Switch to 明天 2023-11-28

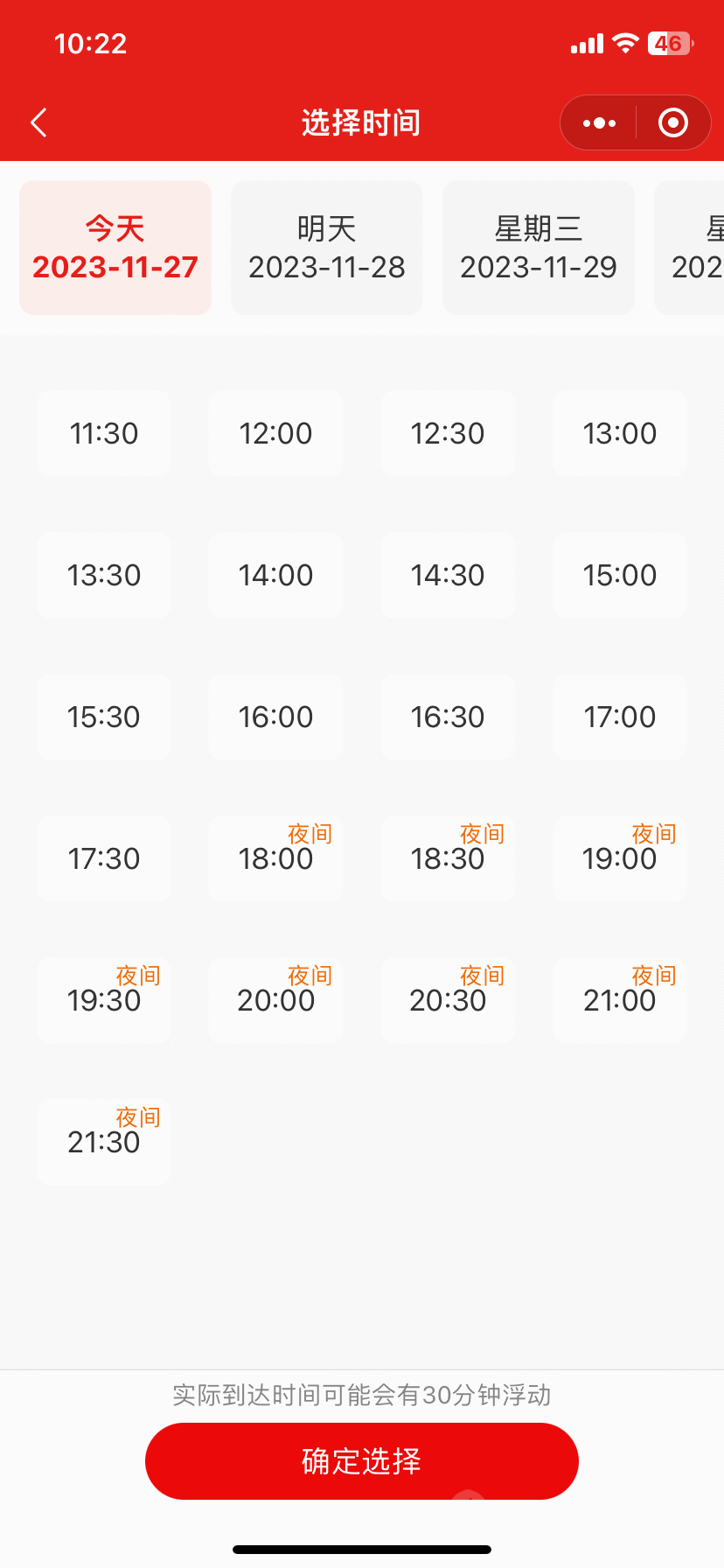click(327, 248)
